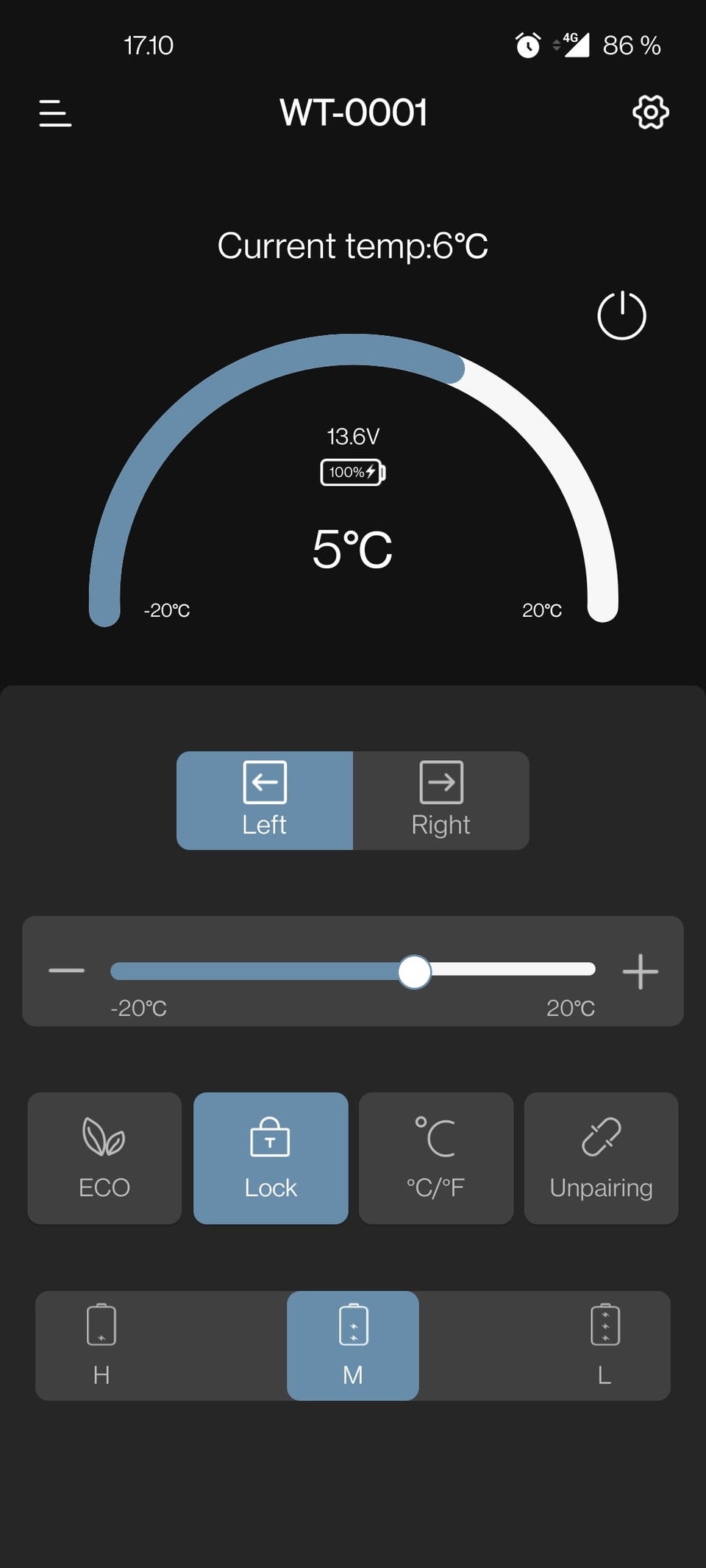Select the Left compartment
This screenshot has height=1568, width=706.
click(265, 801)
